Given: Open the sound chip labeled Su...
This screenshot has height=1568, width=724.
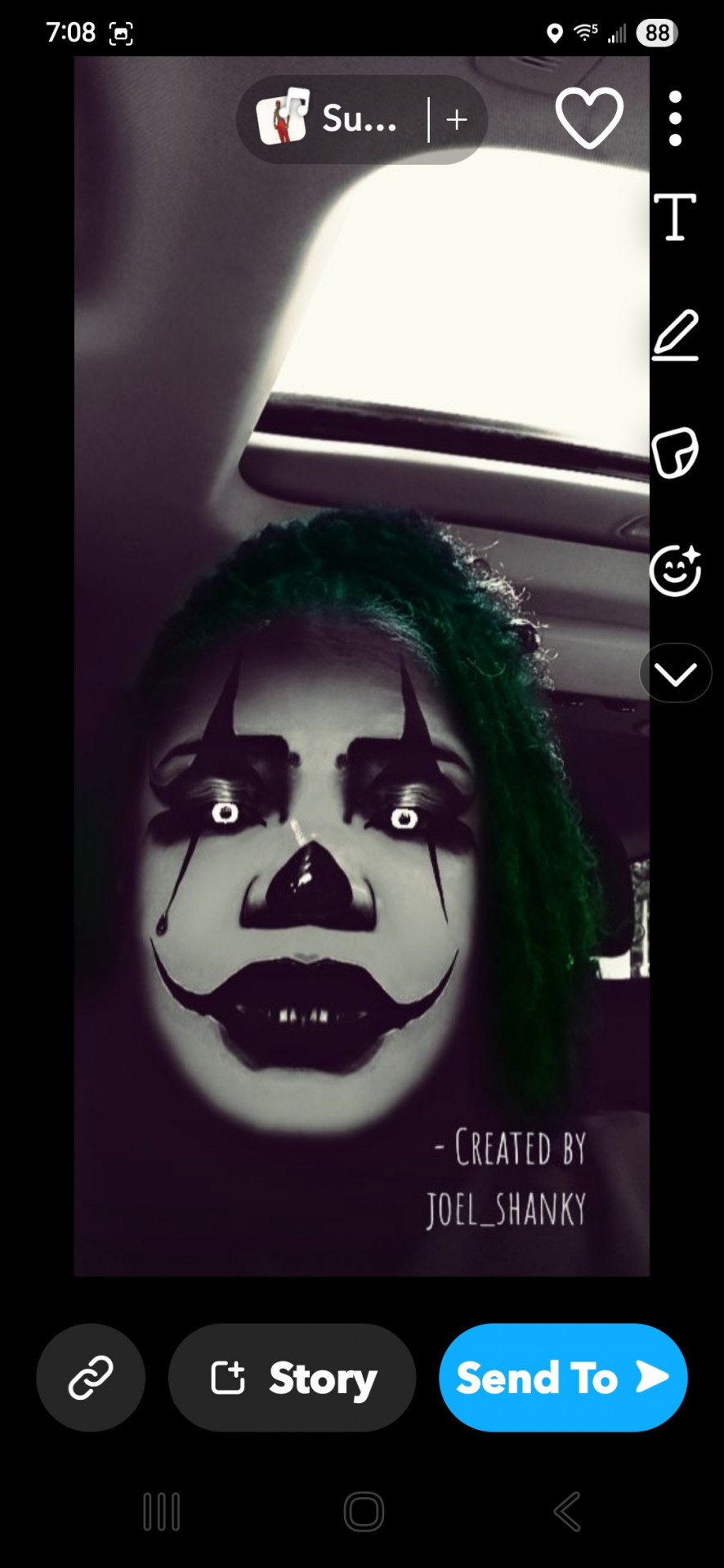Looking at the screenshot, I should coord(331,119).
